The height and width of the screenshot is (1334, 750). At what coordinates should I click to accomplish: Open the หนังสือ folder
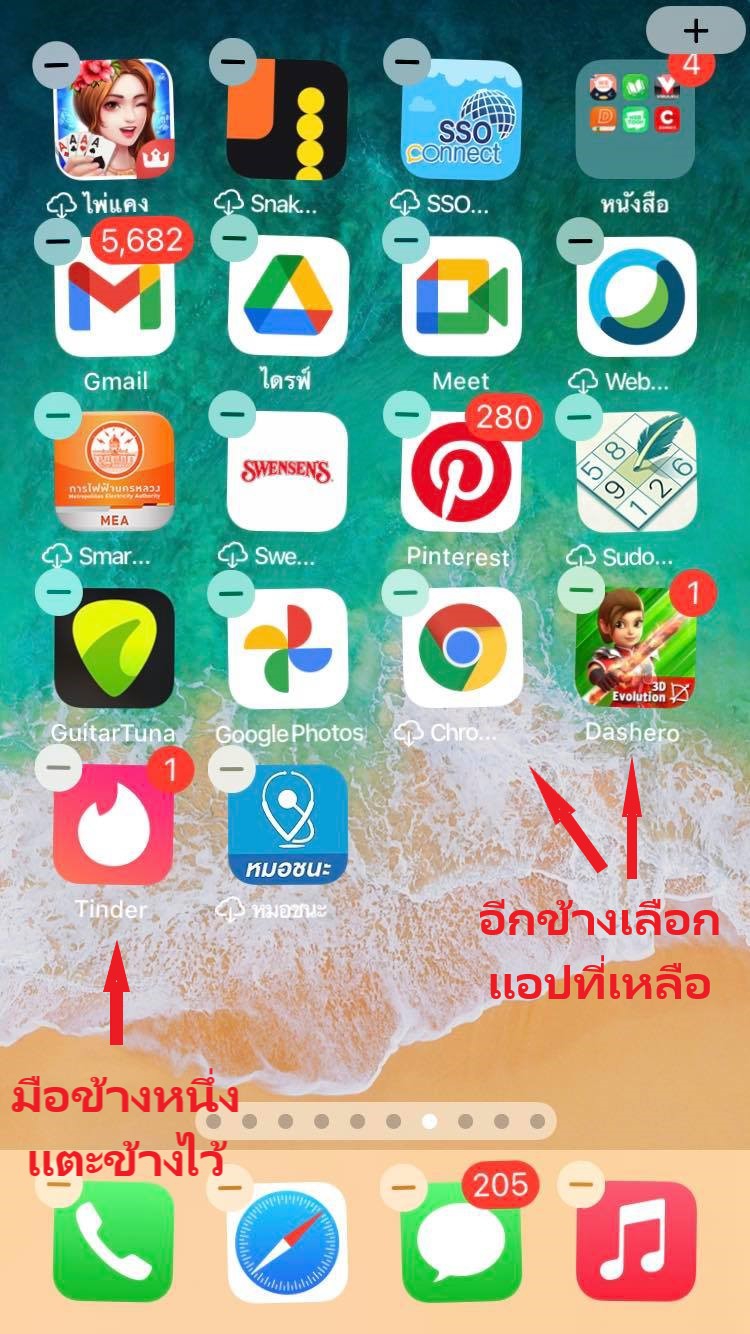[x=635, y=119]
